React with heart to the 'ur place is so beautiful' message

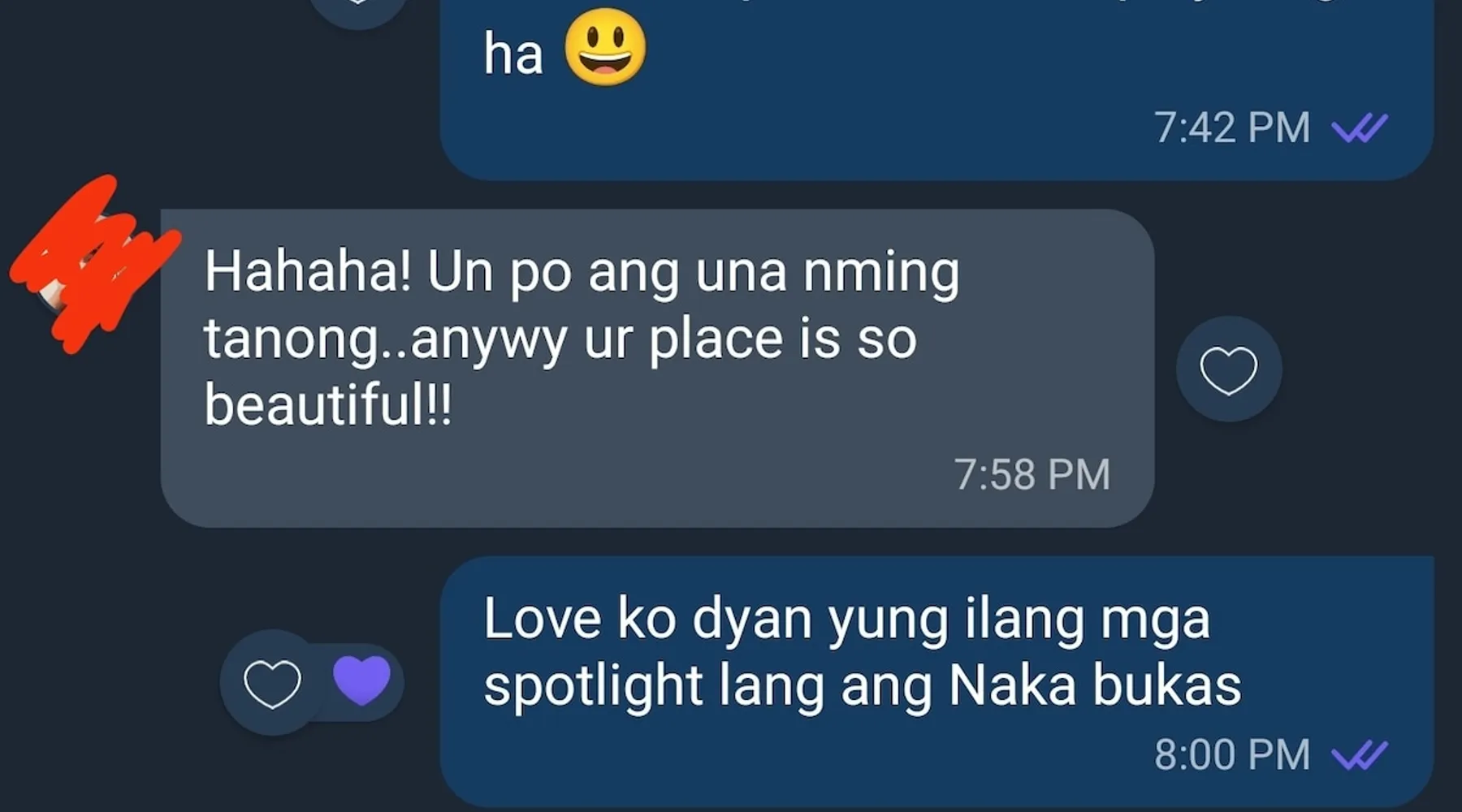coord(1228,370)
